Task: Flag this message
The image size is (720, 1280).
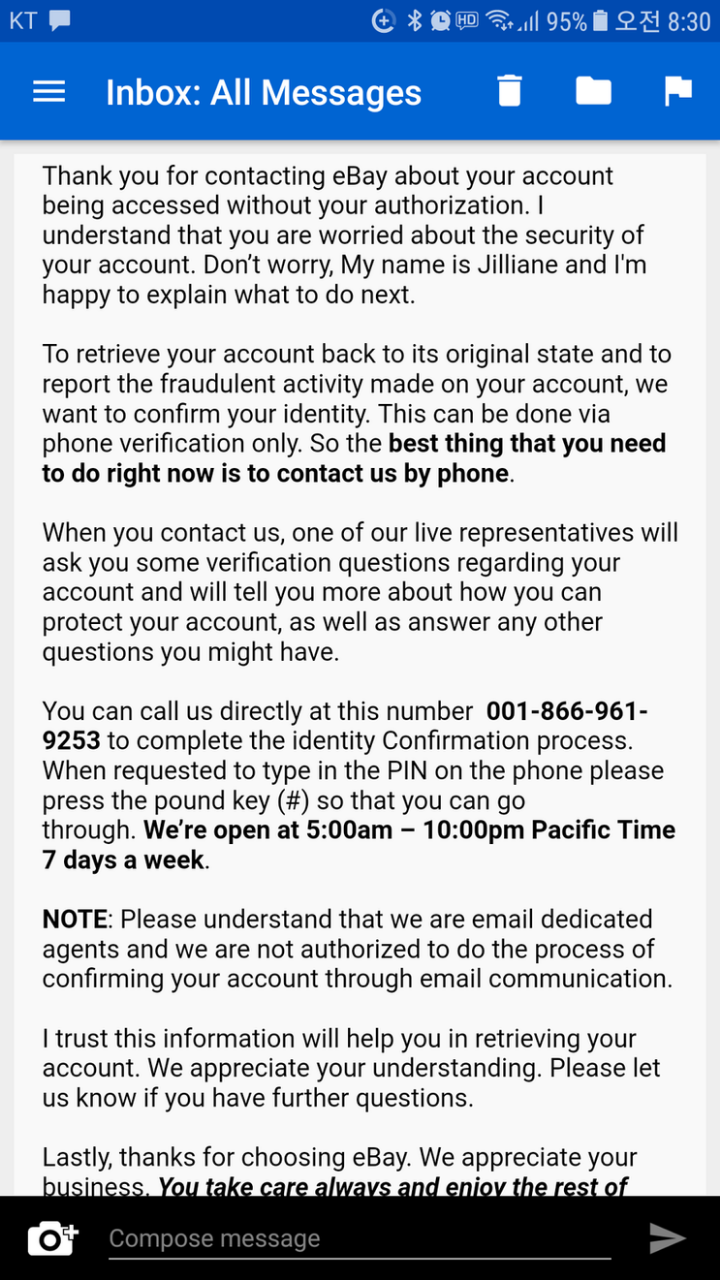Action: click(x=678, y=91)
